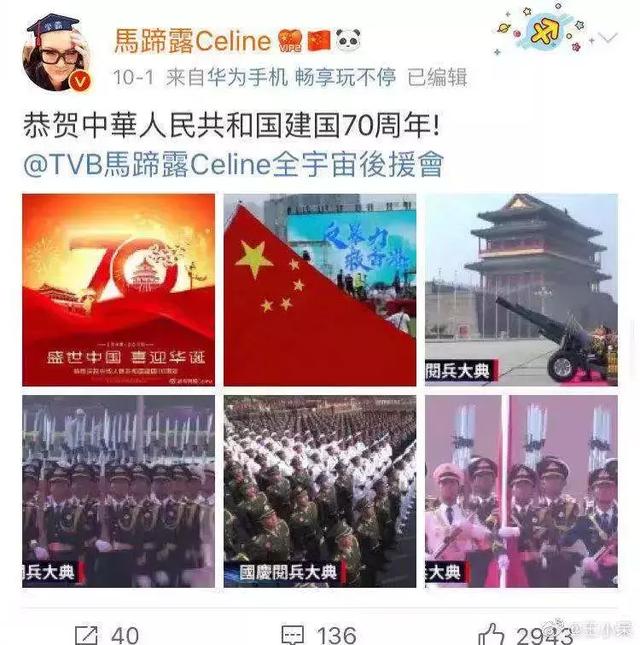640x645 pixels.
Task: View the cannon and gate tower photo
Action: click(521, 290)
